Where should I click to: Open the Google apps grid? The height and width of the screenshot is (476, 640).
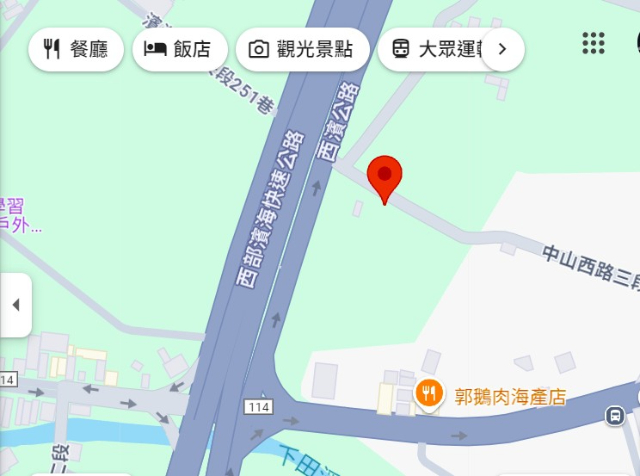pos(593,43)
